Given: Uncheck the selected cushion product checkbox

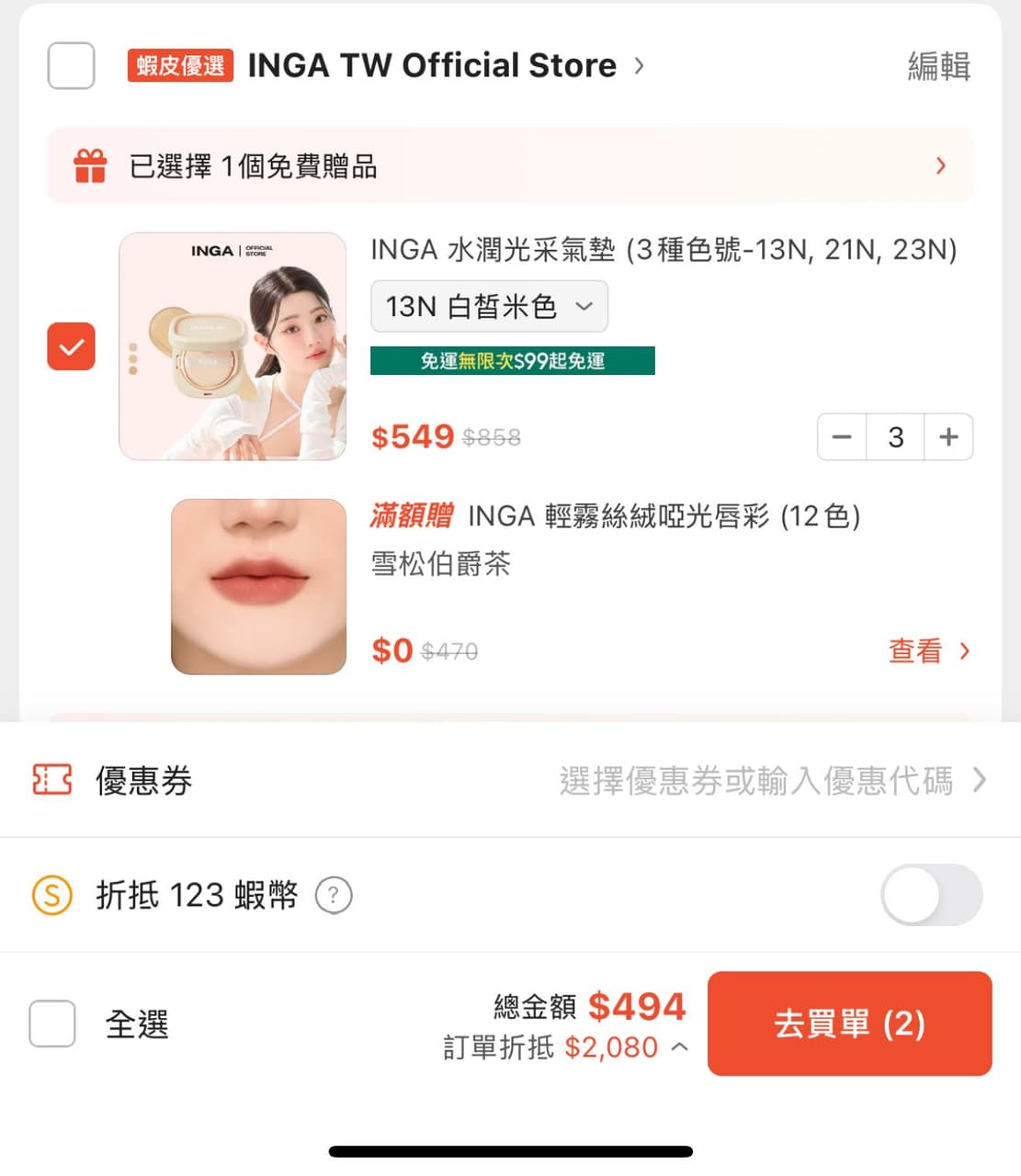Looking at the screenshot, I should [71, 346].
